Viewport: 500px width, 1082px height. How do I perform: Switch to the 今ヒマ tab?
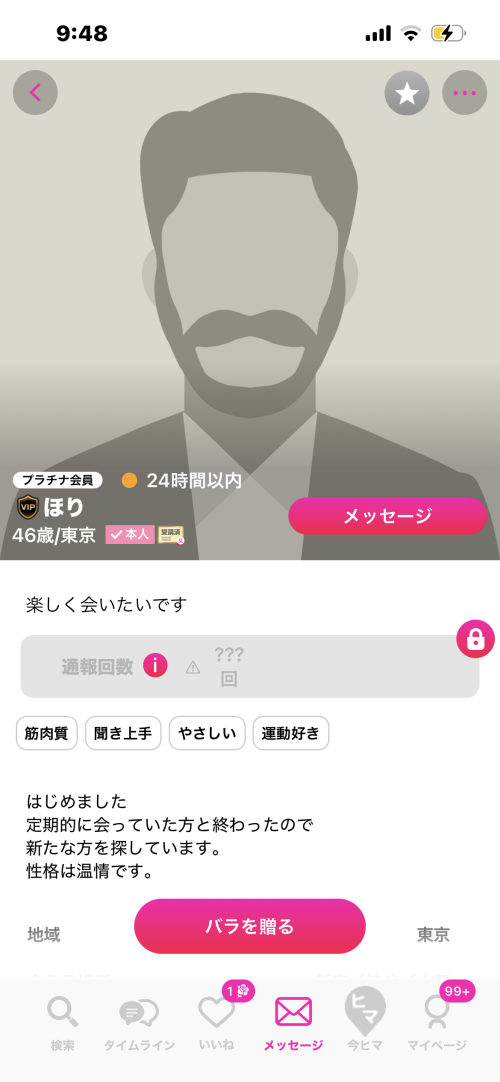(363, 1023)
